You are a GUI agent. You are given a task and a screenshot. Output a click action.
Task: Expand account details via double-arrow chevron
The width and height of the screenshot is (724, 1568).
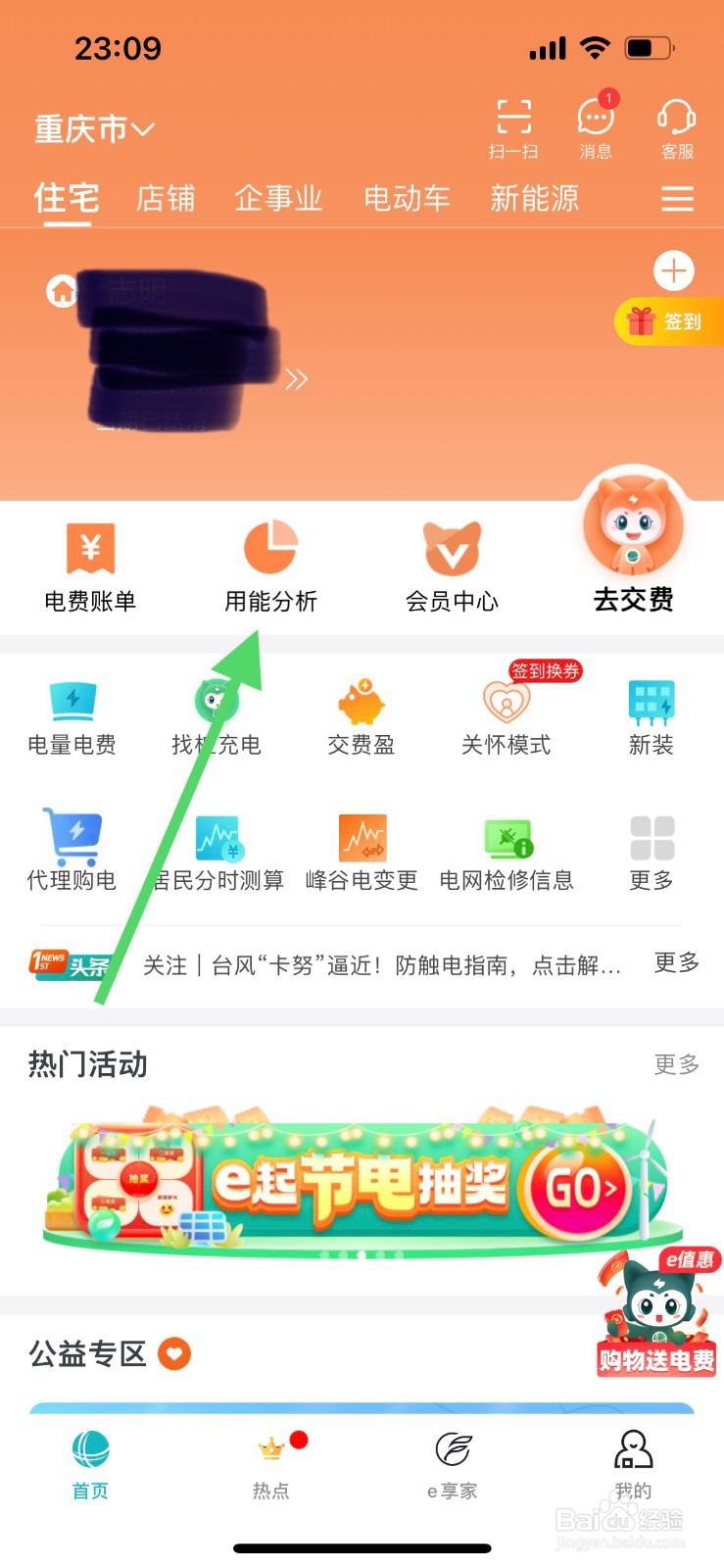coord(297,378)
